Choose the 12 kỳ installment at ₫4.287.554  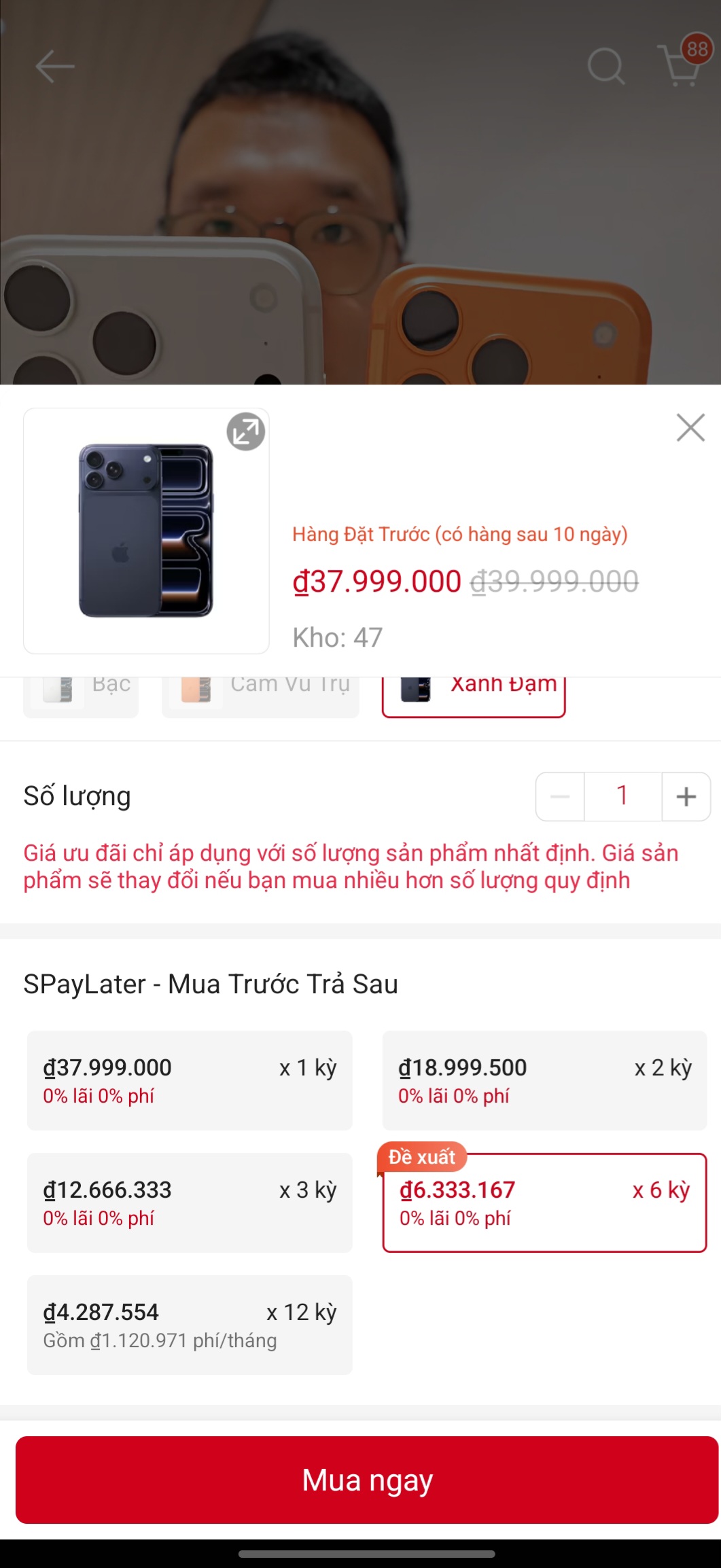pos(190,1325)
